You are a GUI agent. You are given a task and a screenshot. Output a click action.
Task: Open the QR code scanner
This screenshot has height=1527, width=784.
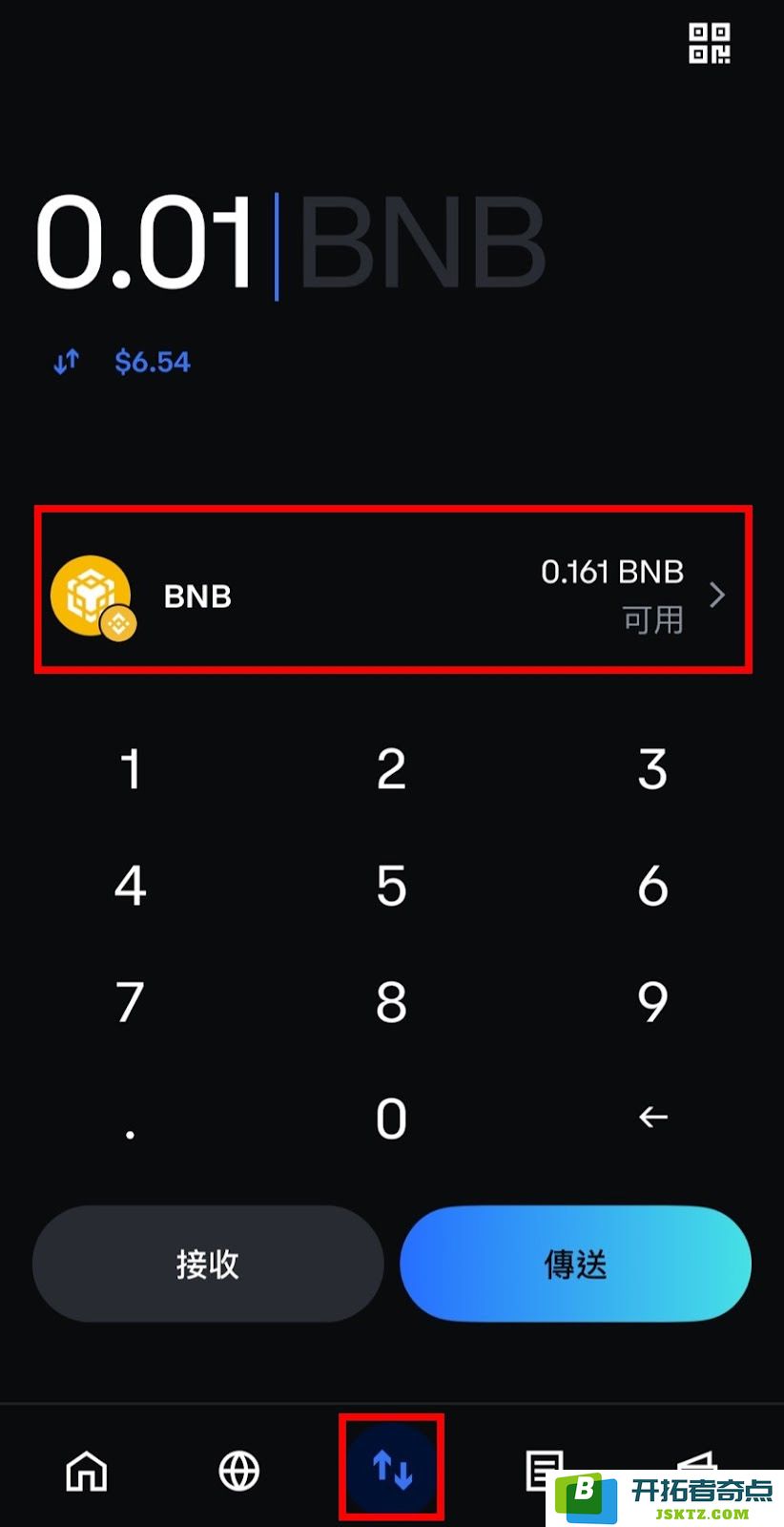coord(710,43)
